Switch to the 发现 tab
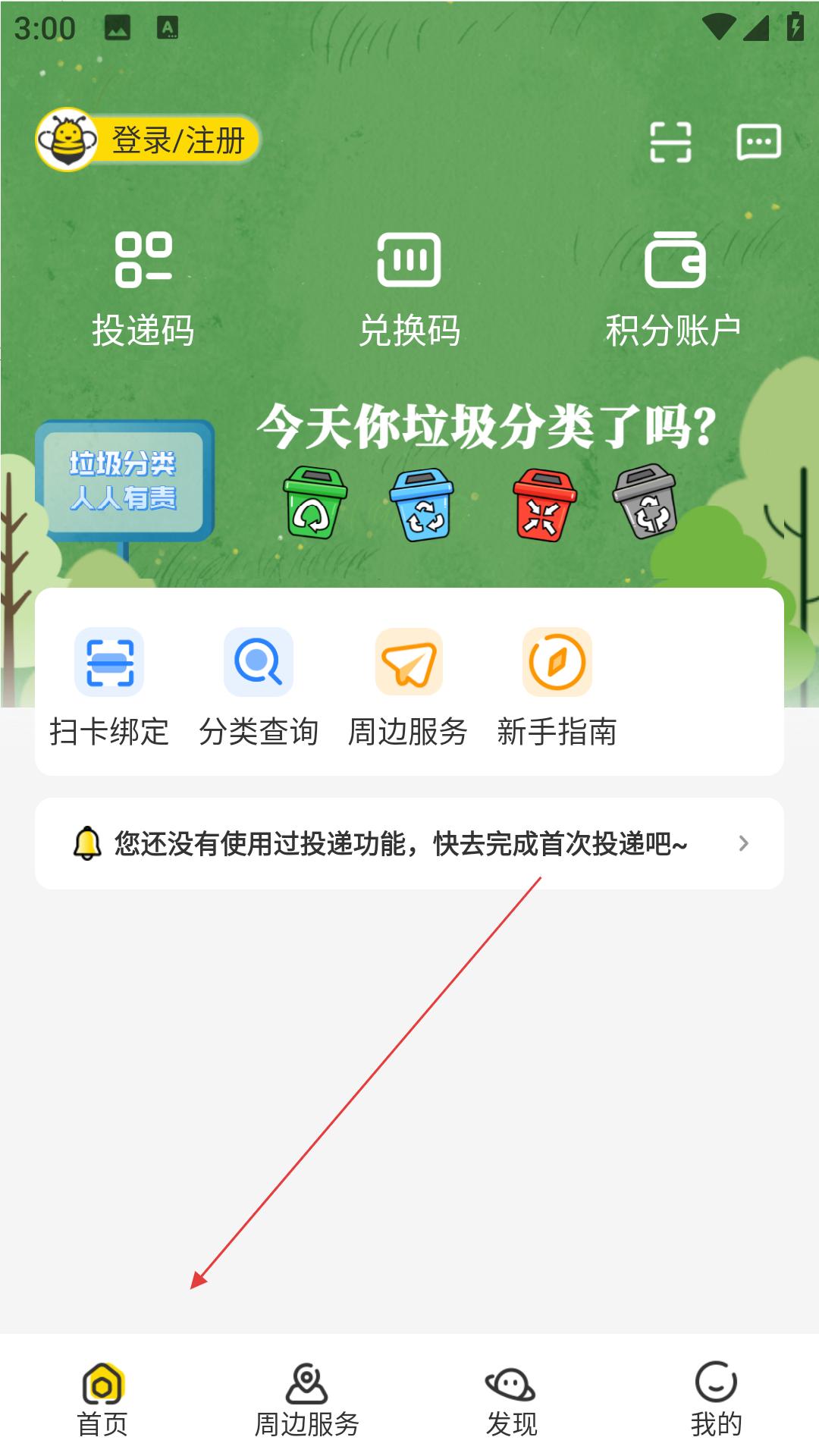This screenshot has width=819, height=1456. pyautogui.click(x=512, y=1400)
